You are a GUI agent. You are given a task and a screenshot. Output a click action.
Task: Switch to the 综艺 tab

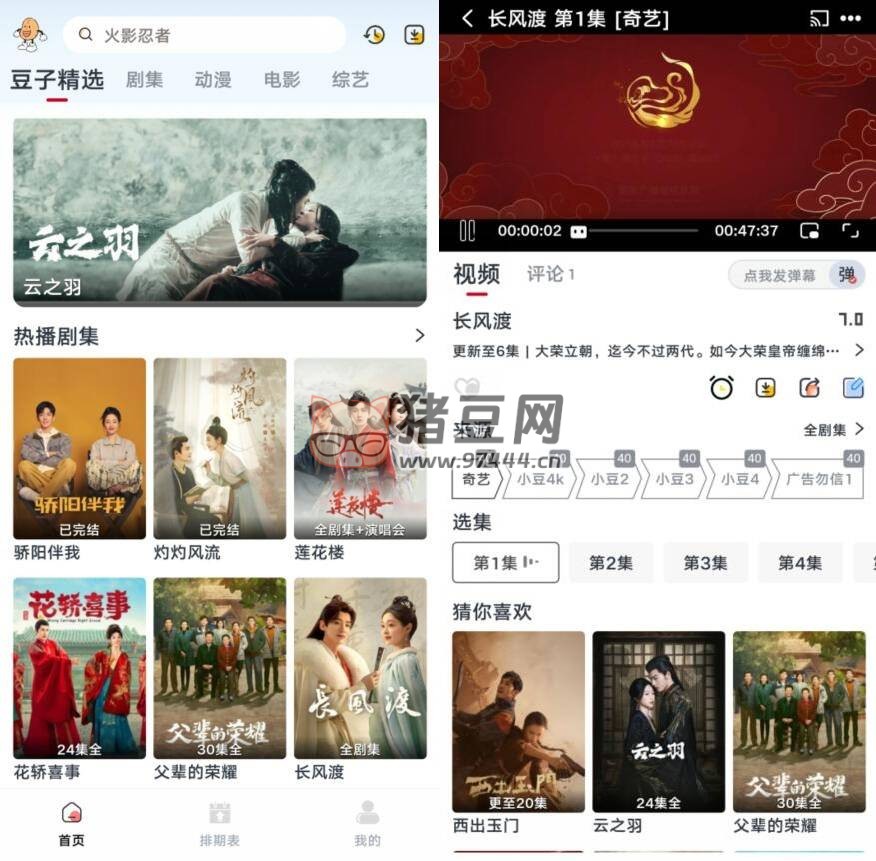pyautogui.click(x=350, y=80)
